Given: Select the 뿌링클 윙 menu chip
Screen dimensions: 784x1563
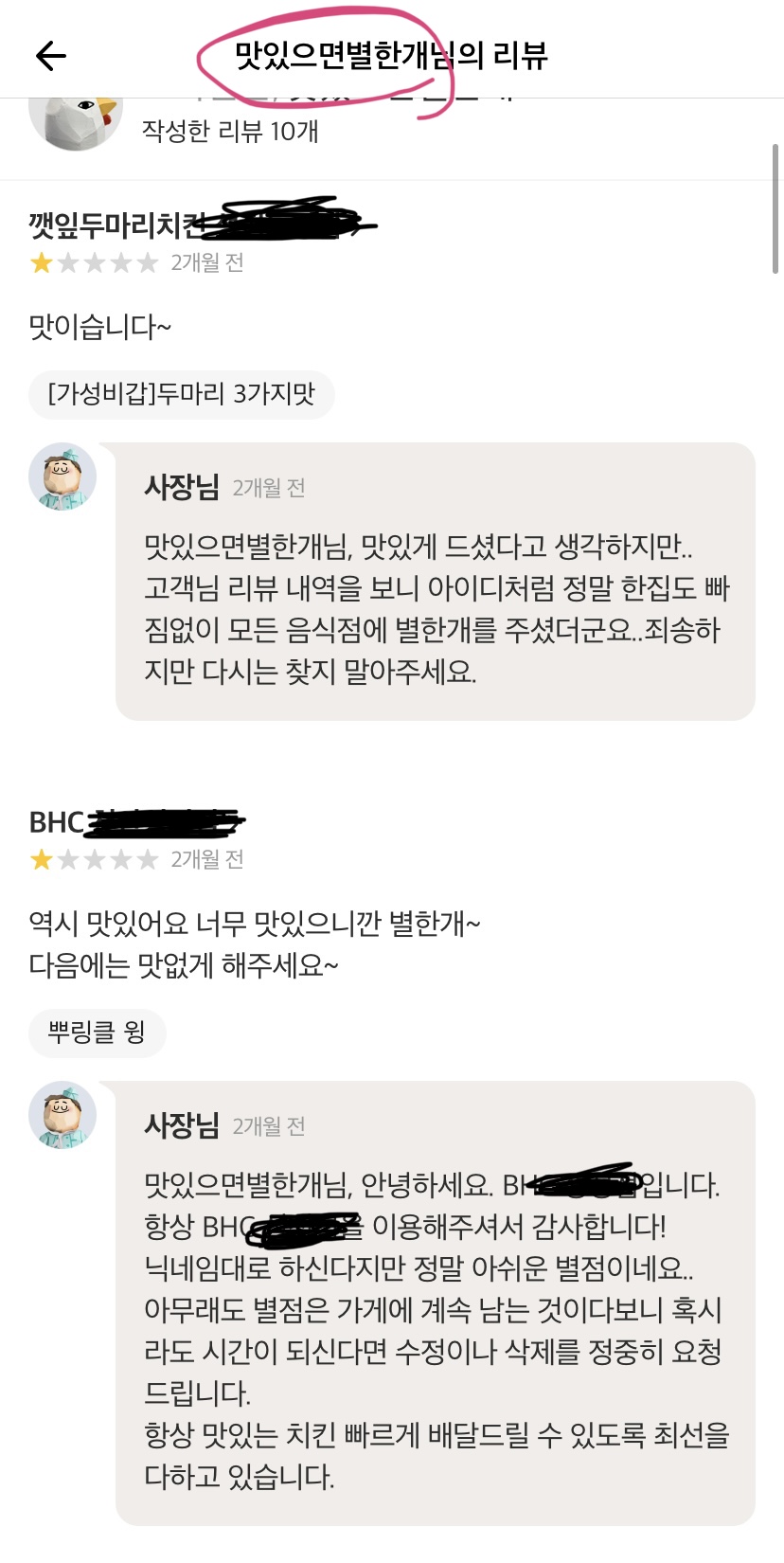Looking at the screenshot, I should coord(98,1032).
